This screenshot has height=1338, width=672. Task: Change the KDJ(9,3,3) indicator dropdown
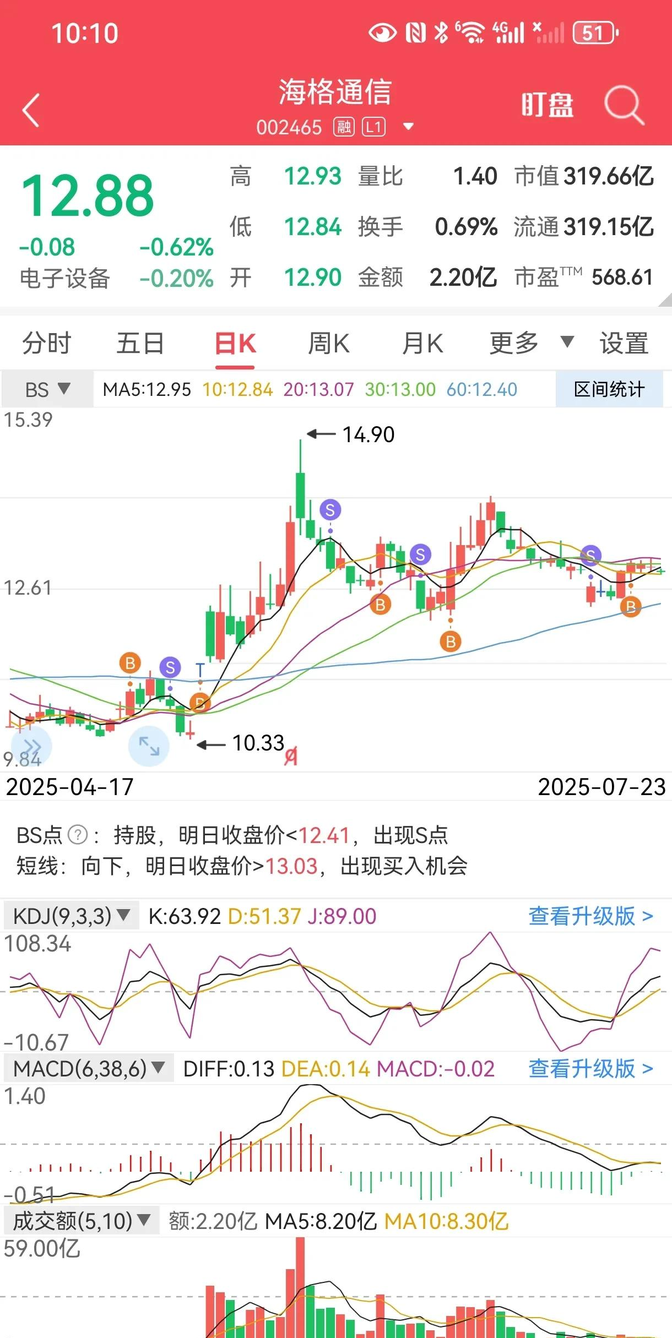pyautogui.click(x=70, y=915)
